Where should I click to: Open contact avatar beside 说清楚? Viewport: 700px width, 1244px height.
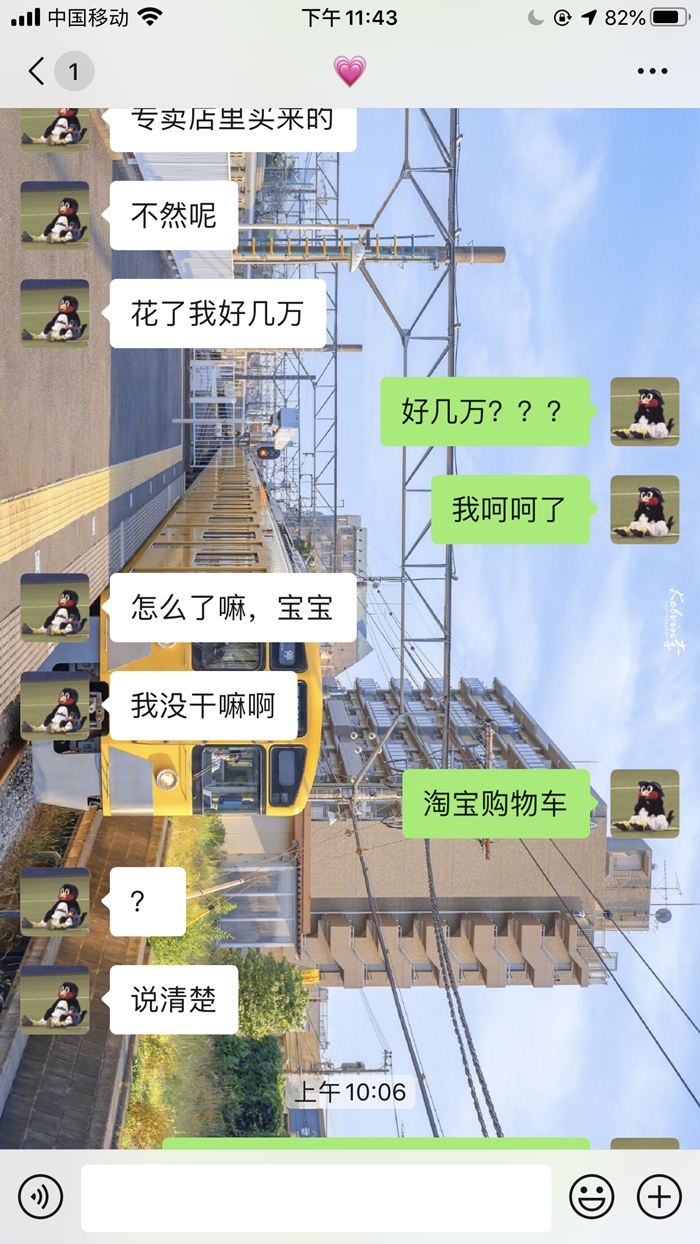[55, 999]
